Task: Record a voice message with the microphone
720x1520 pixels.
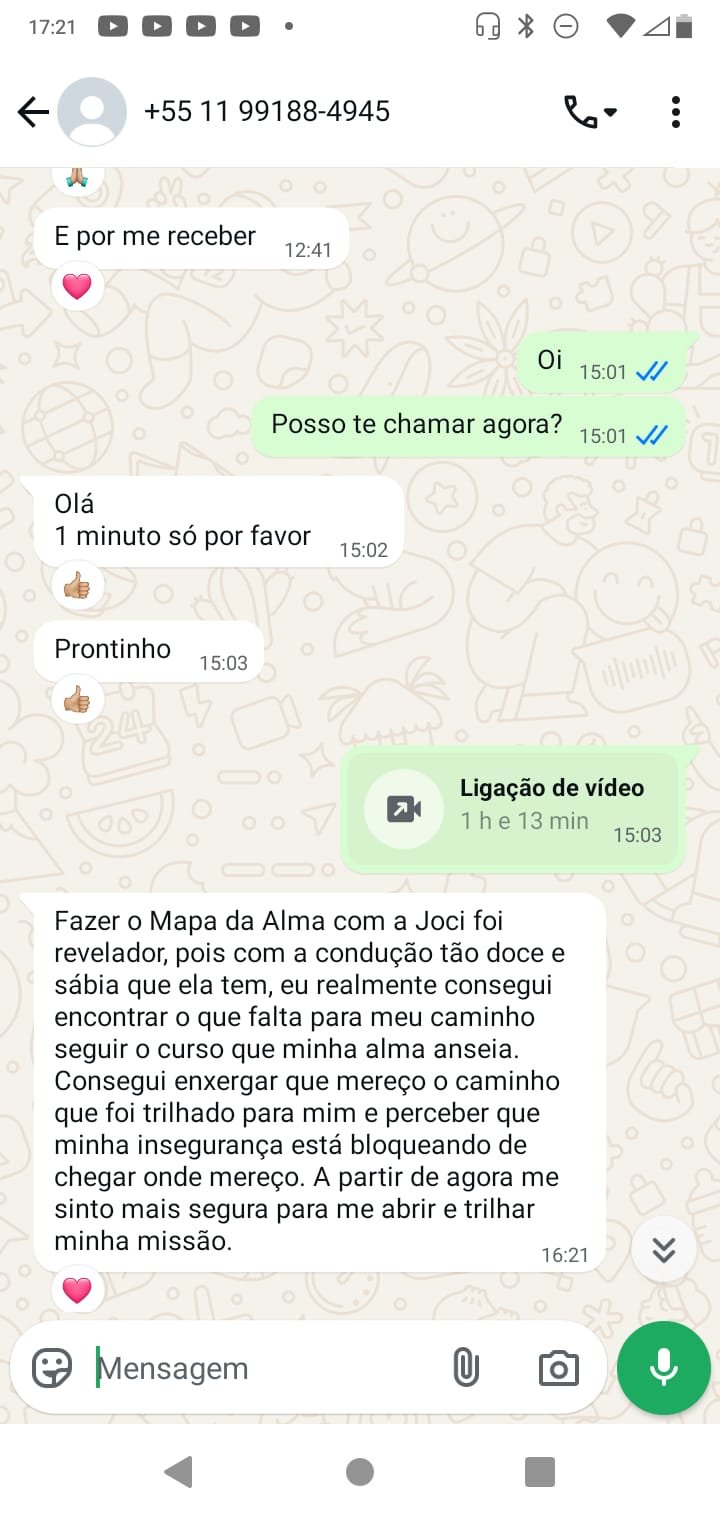Action: point(663,1367)
